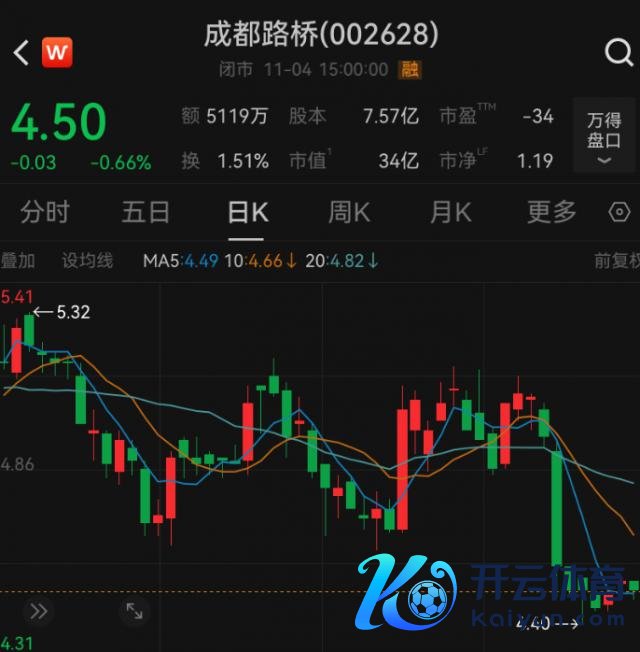Open 设均线 moving average settings

click(x=87, y=261)
